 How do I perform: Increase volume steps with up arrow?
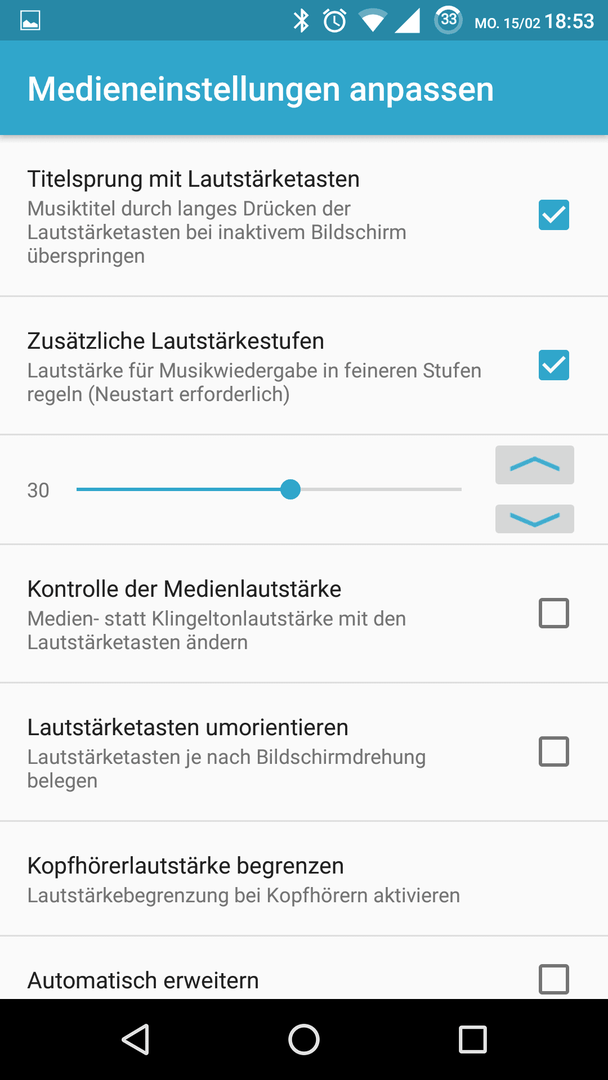pos(534,465)
